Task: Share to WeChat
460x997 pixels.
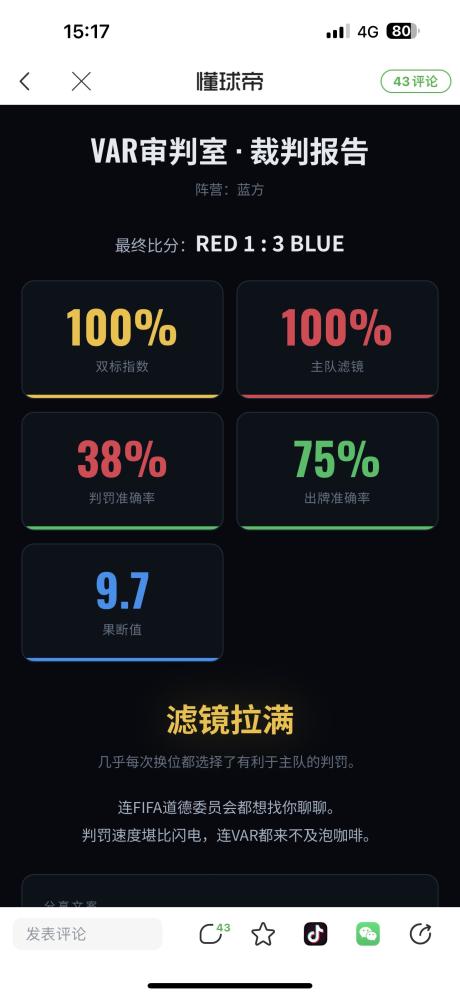Action: (368, 934)
